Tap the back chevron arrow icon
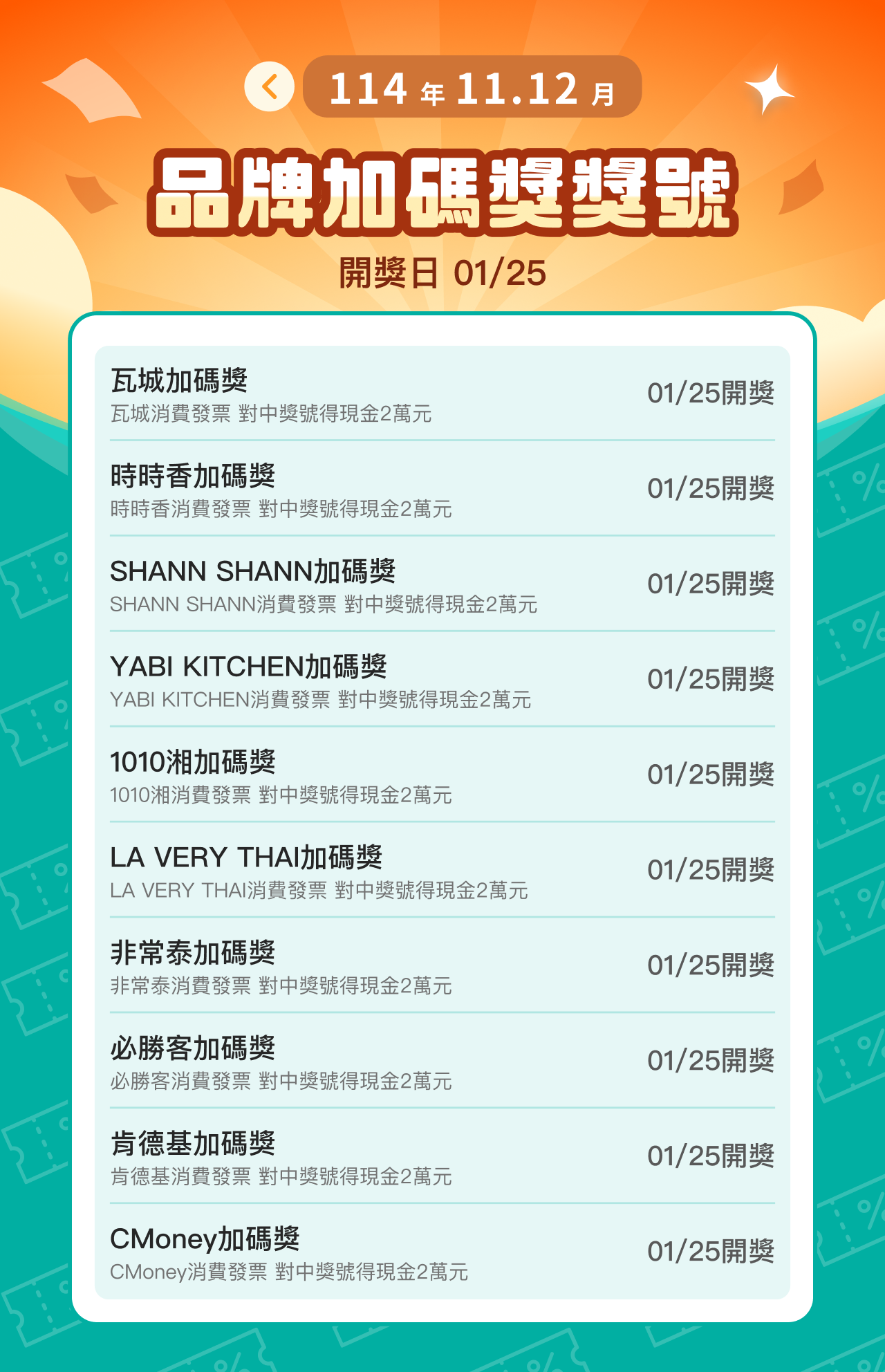885x1372 pixels. (x=271, y=88)
